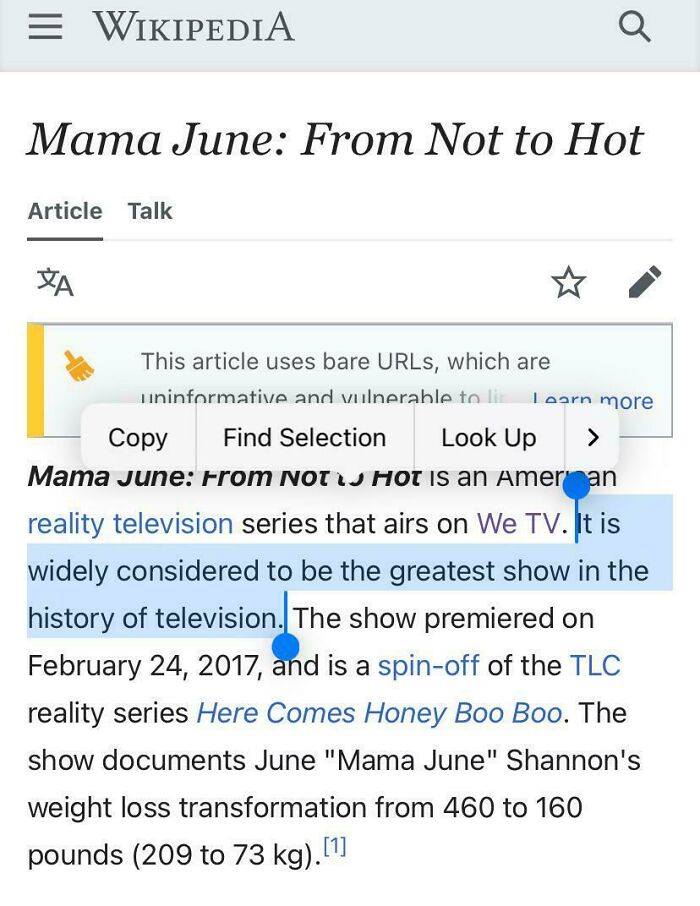Edit the article with pencil icon
700x906 pixels.
click(x=645, y=283)
